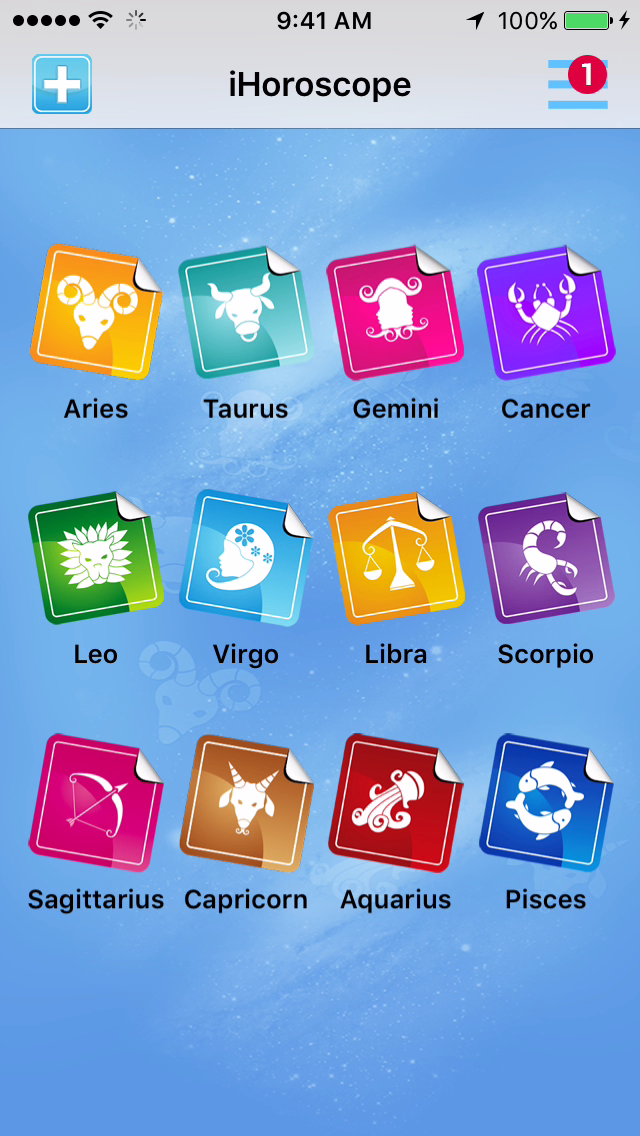Open the Scorpio zodiac tile
Viewport: 640px width, 1136px height.
pos(545,557)
